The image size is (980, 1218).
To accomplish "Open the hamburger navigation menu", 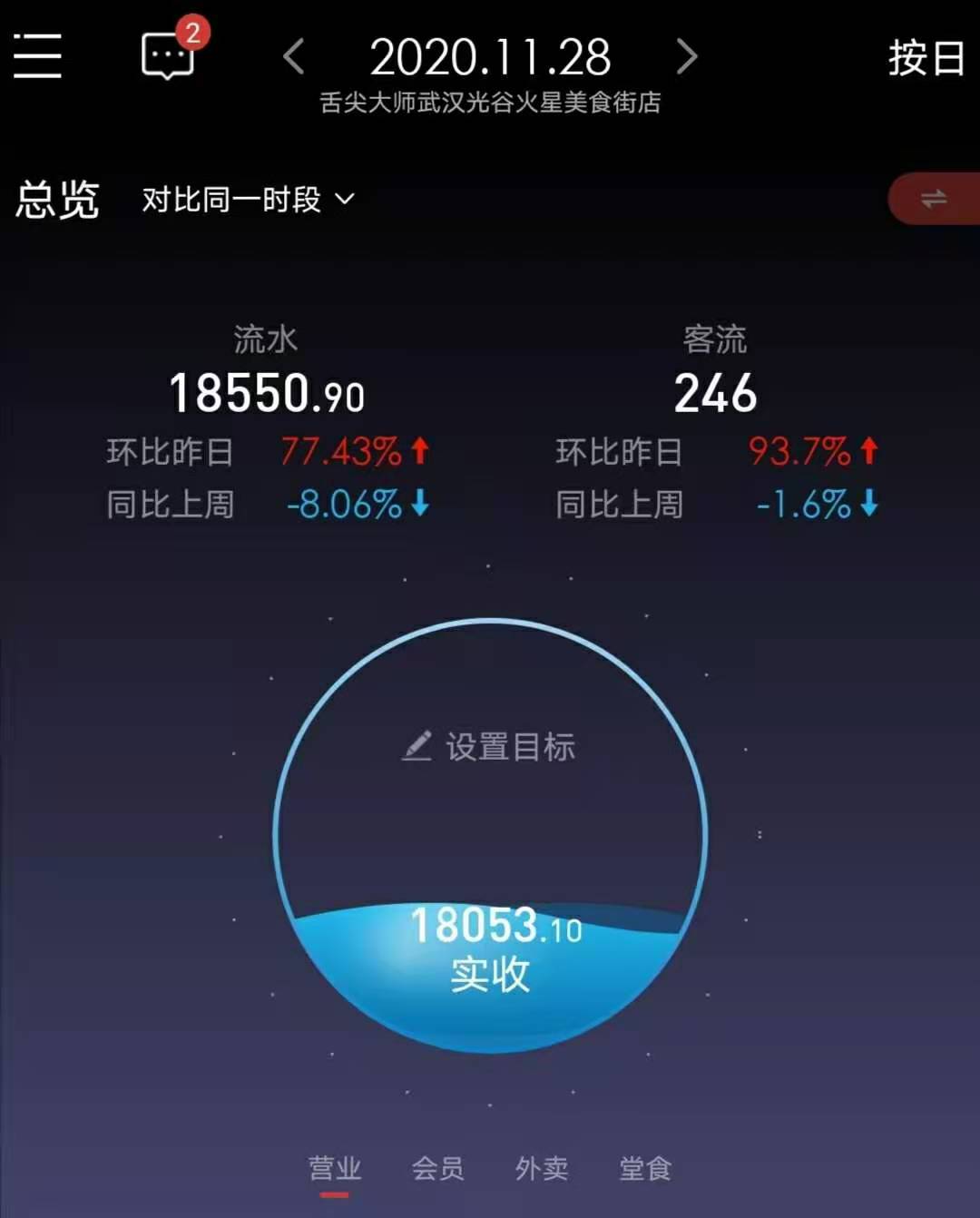I will (x=38, y=56).
